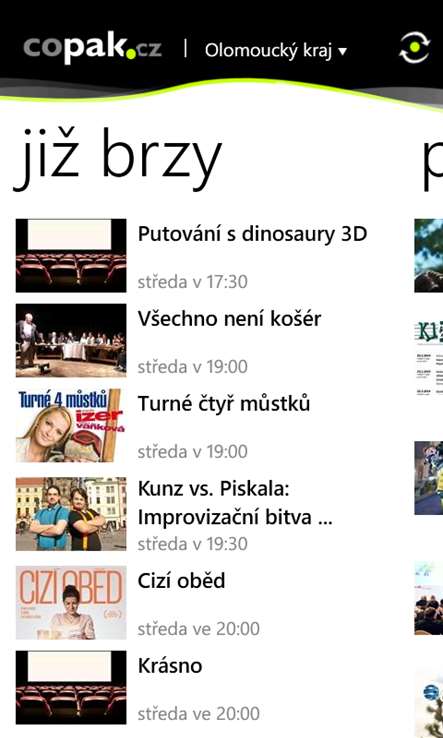Open the Krásno event

(x=202, y=687)
